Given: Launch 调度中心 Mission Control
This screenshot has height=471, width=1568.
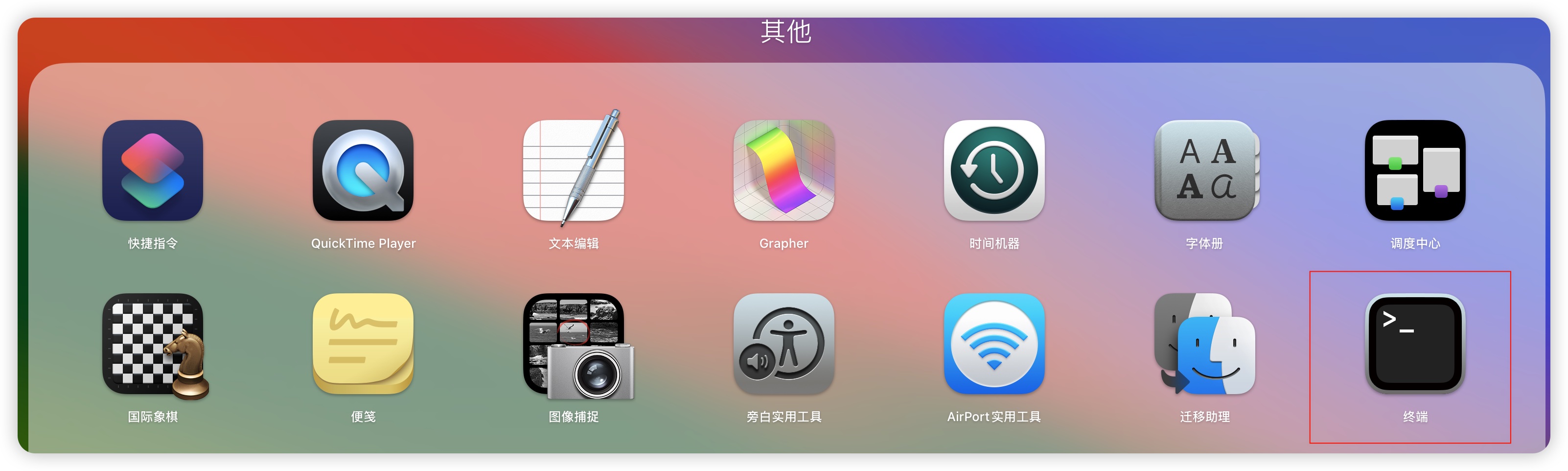Looking at the screenshot, I should (x=1415, y=170).
